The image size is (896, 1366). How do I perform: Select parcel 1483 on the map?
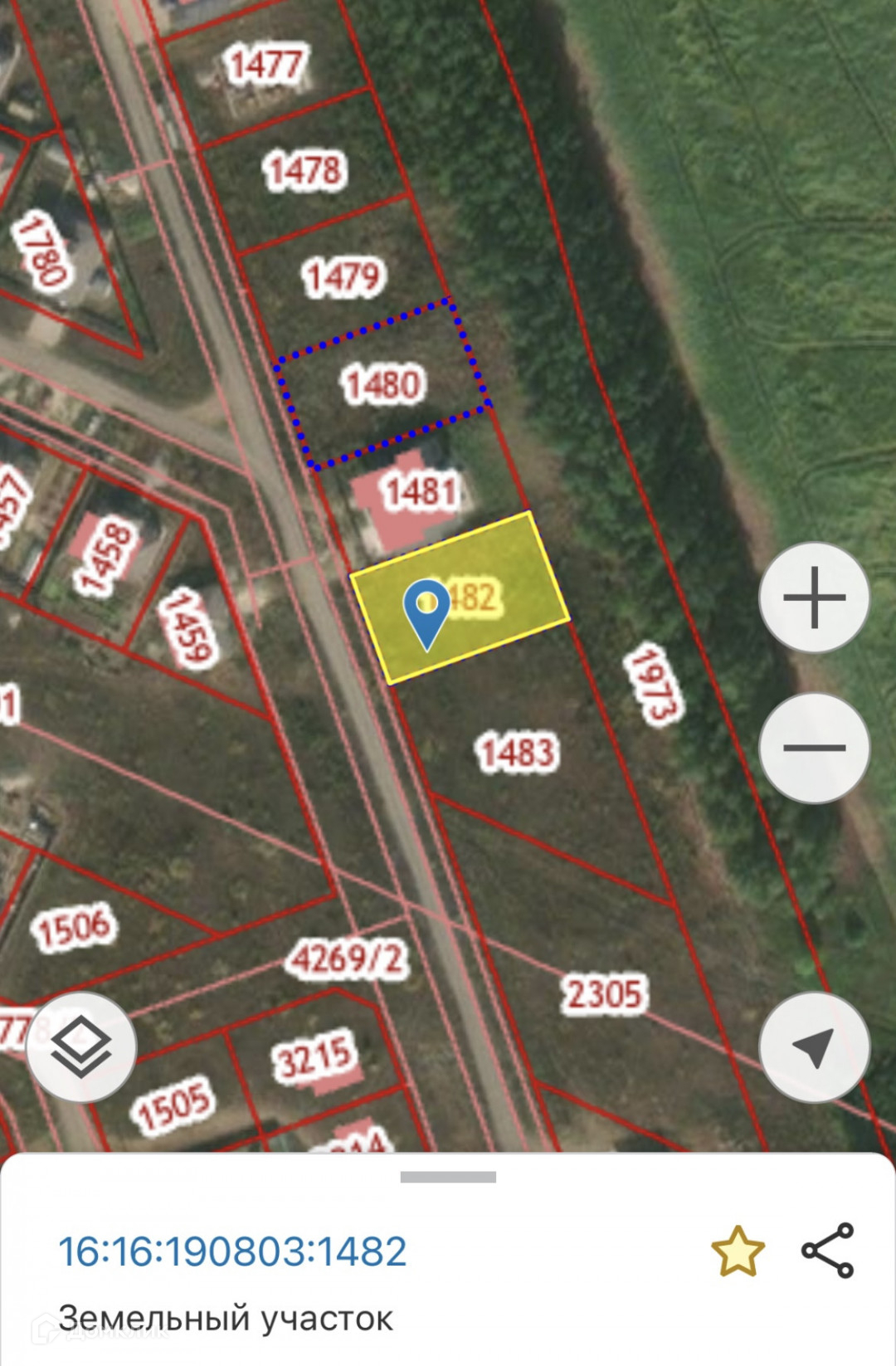click(518, 754)
